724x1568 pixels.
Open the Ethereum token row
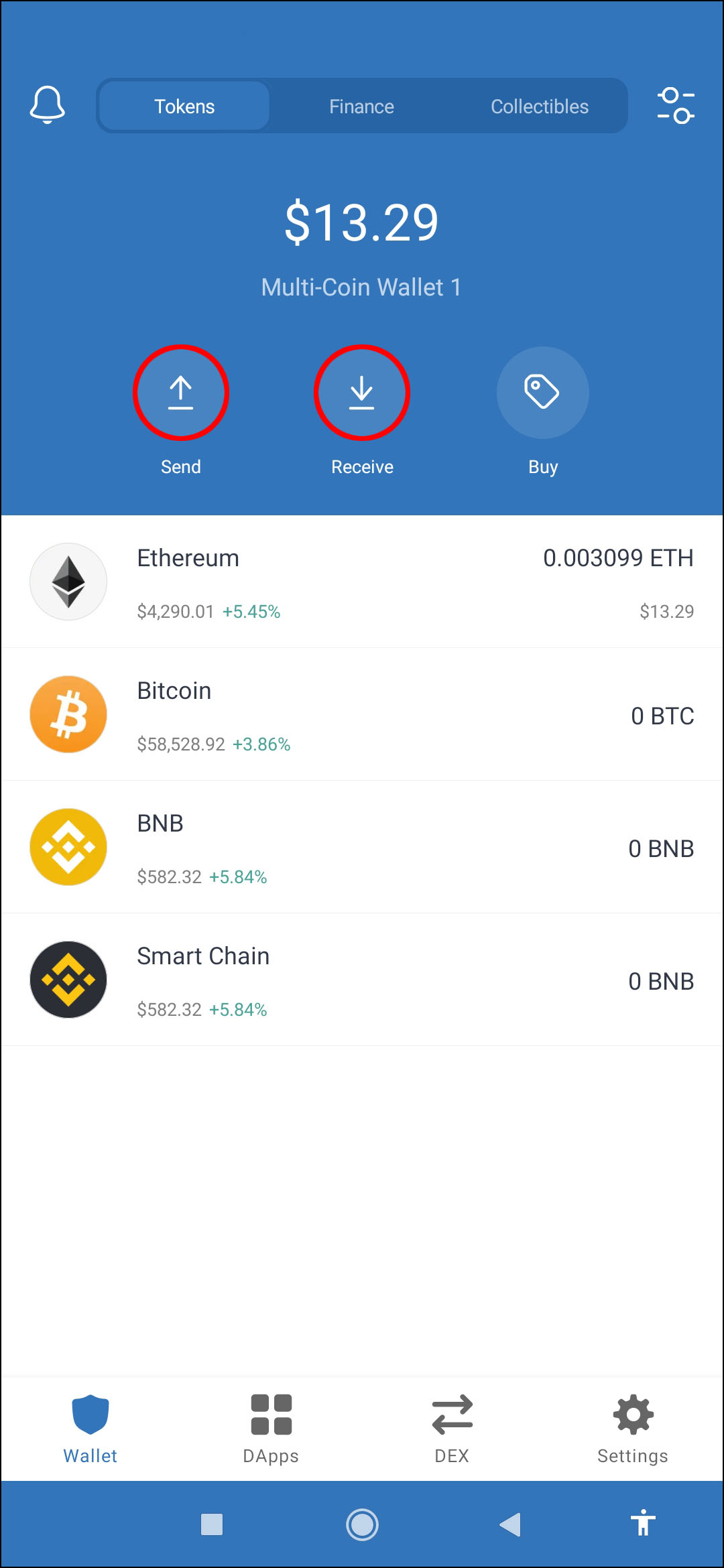[x=362, y=582]
